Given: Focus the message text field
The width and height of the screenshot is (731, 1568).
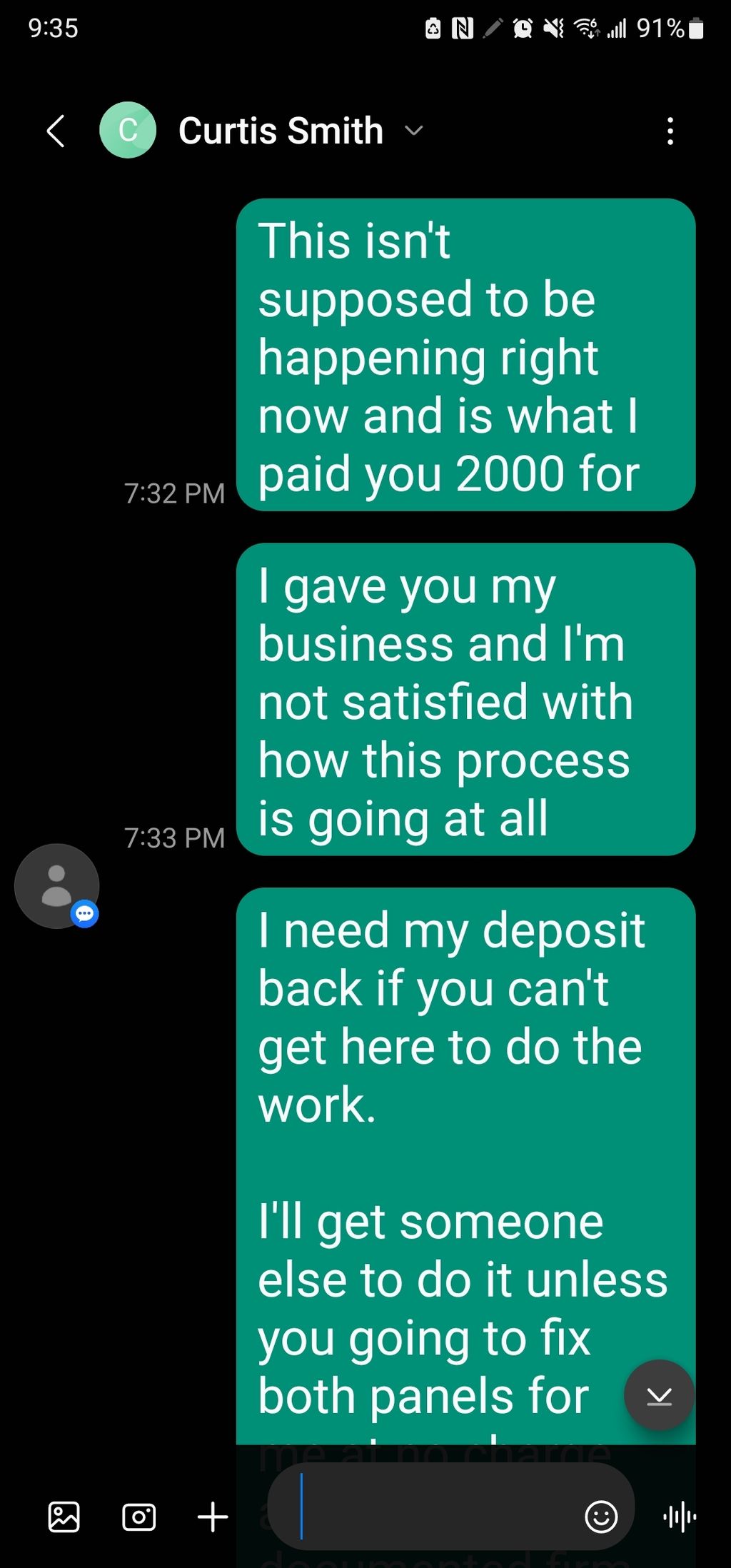Looking at the screenshot, I should point(425,1516).
